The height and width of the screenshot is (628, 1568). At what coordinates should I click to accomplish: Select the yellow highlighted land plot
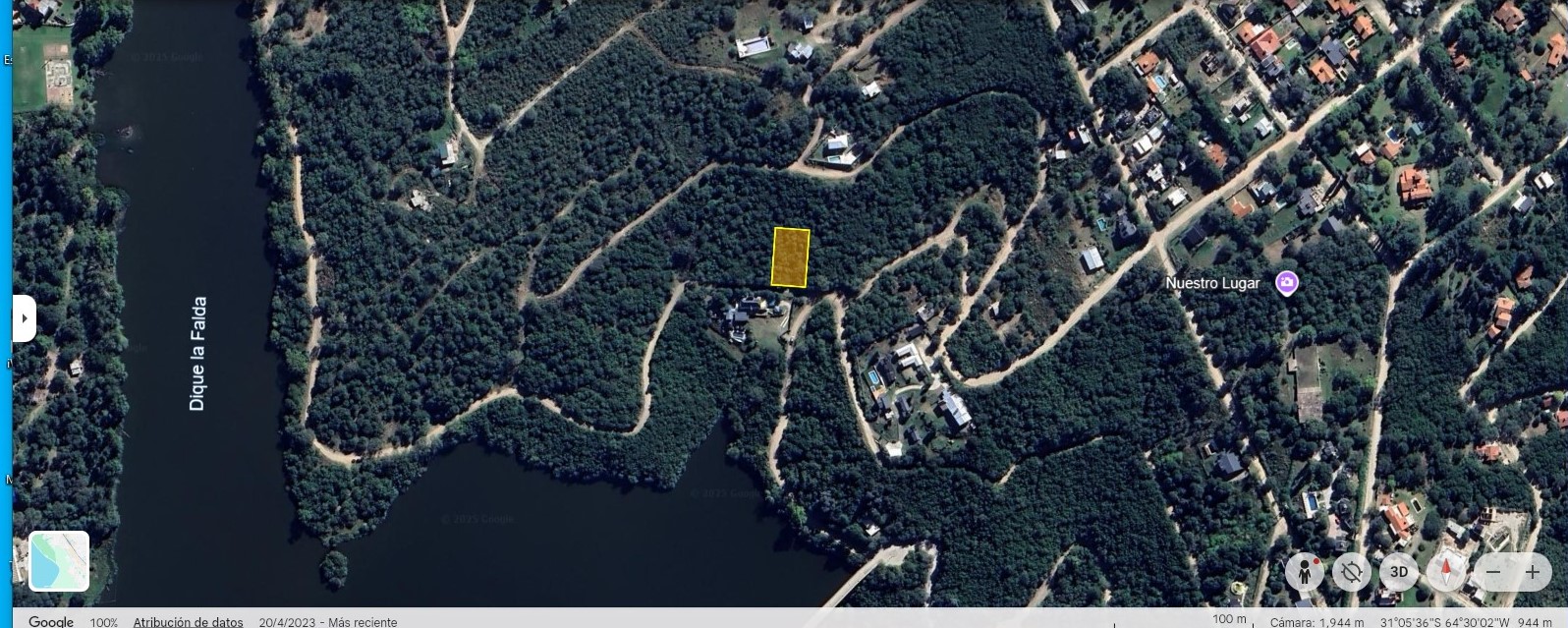pos(790,257)
